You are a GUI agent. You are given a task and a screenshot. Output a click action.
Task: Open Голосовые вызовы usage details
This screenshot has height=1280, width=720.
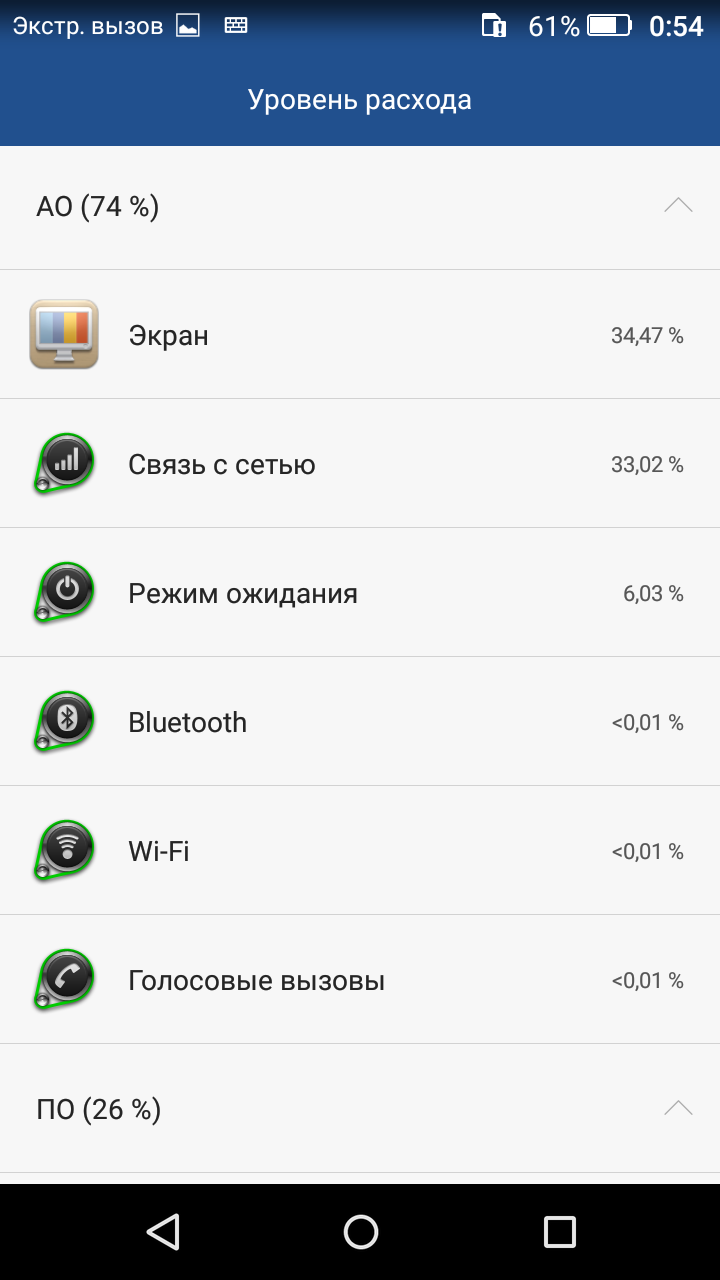(360, 980)
